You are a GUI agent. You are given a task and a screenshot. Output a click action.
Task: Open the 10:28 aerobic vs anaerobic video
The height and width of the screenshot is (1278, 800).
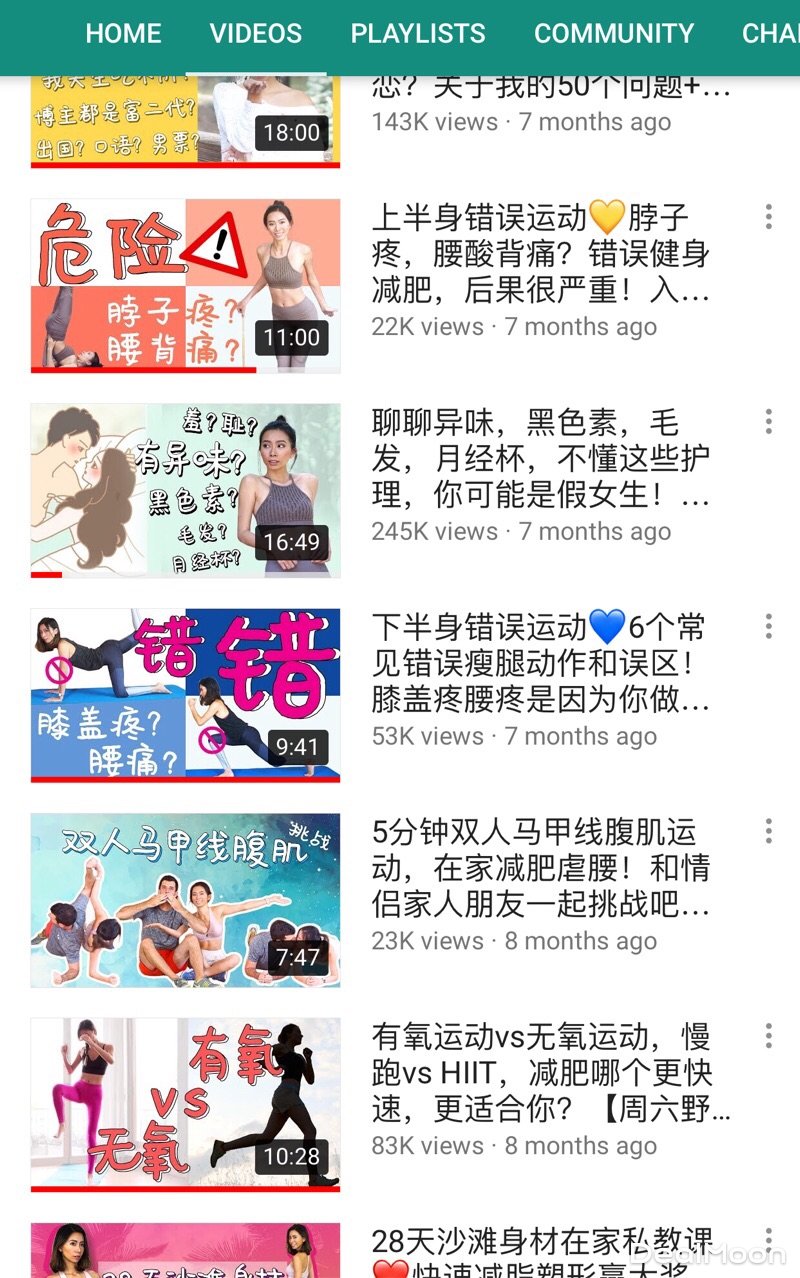(185, 1105)
